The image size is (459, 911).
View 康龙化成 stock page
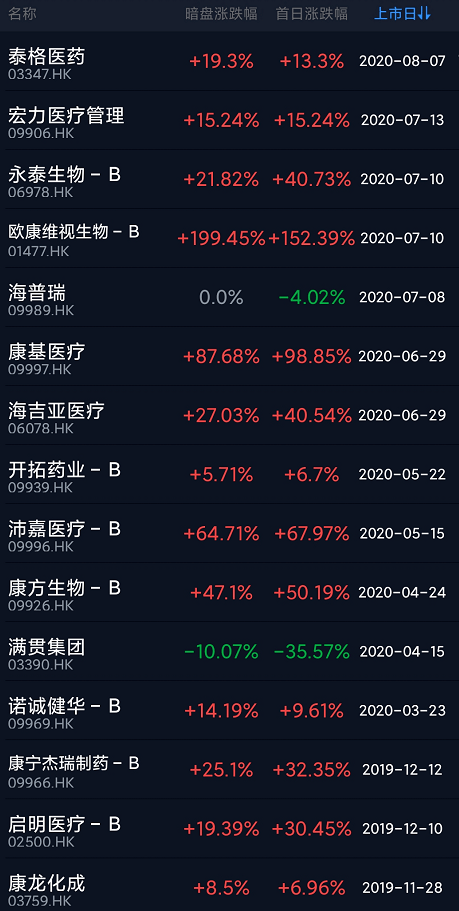pyautogui.click(x=230, y=884)
